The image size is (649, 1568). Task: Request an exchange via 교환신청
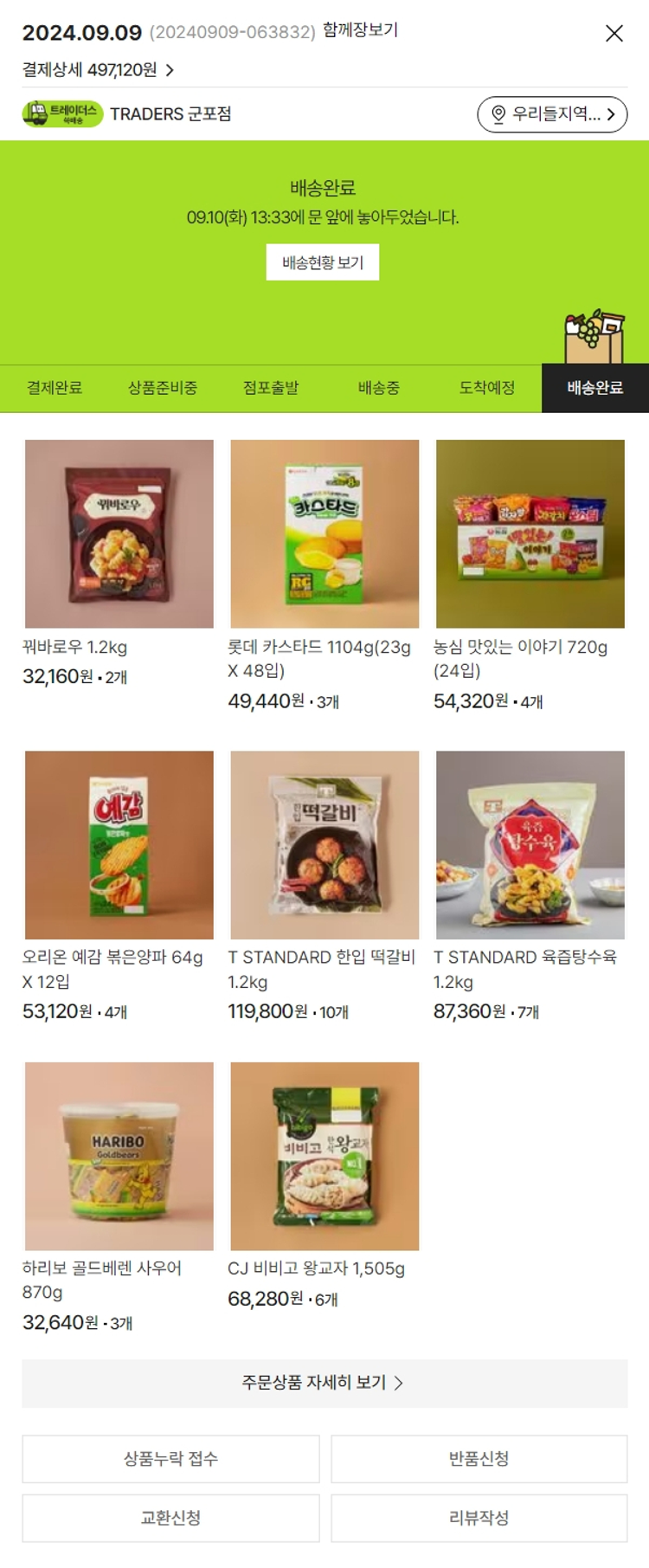[170, 1518]
